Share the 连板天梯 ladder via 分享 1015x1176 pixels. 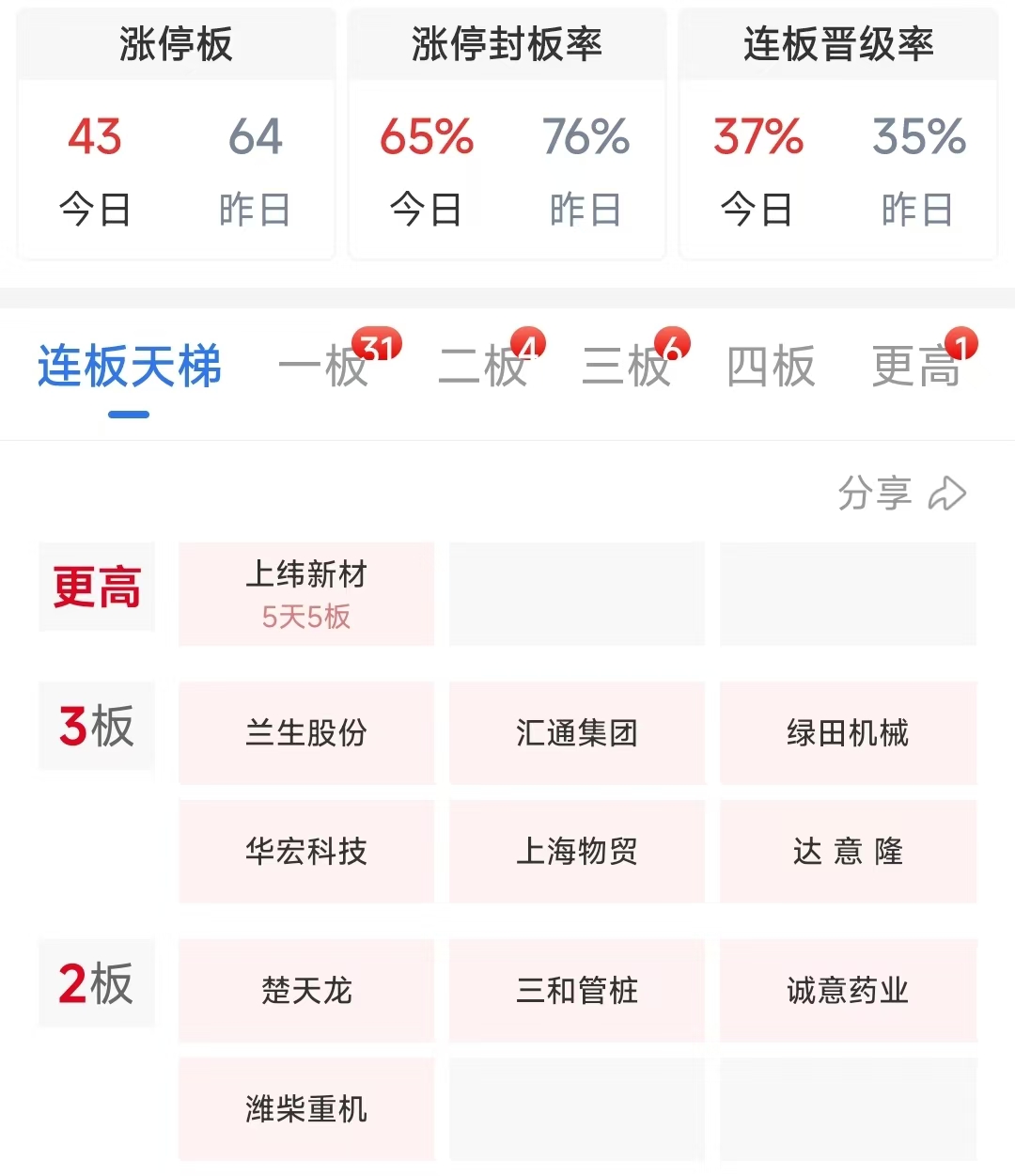pos(901,493)
